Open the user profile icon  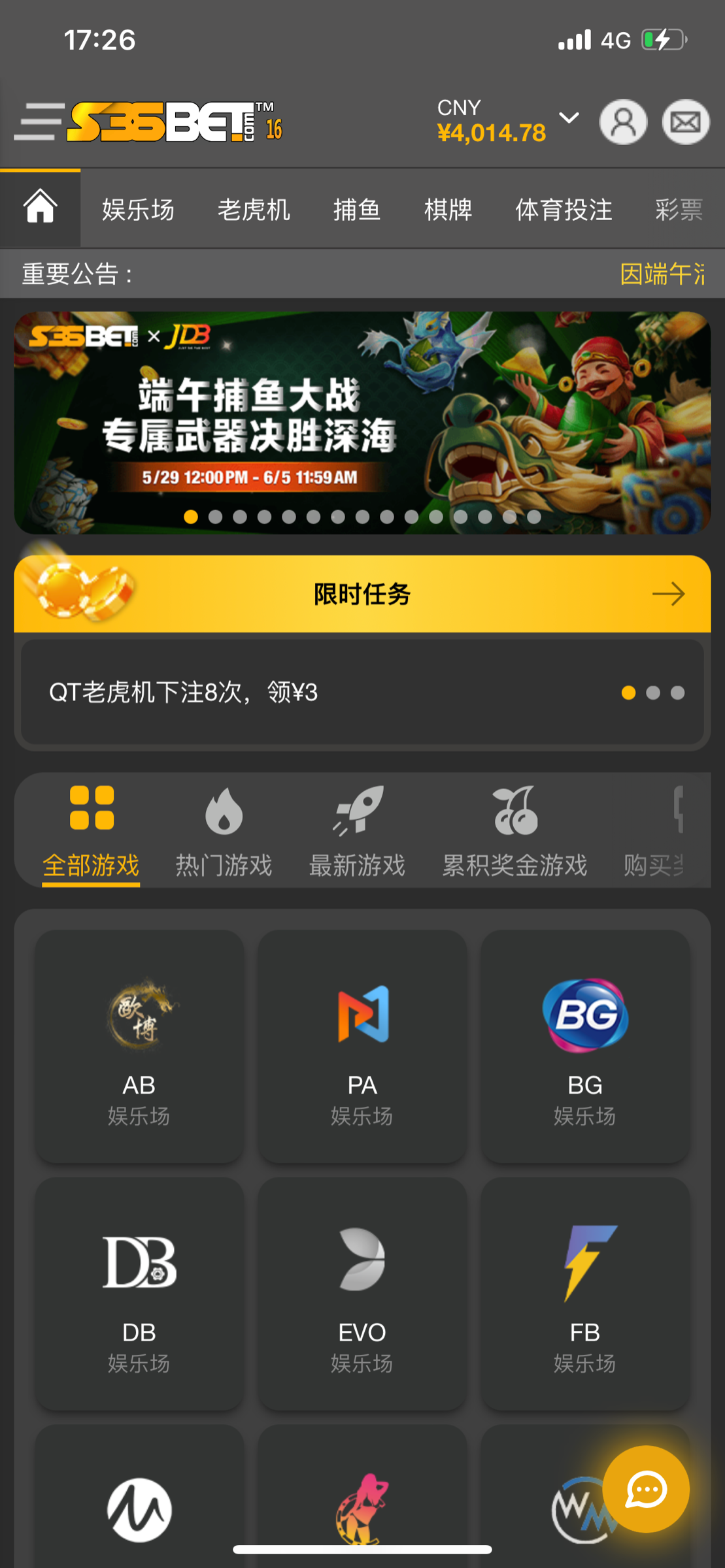pyautogui.click(x=623, y=122)
